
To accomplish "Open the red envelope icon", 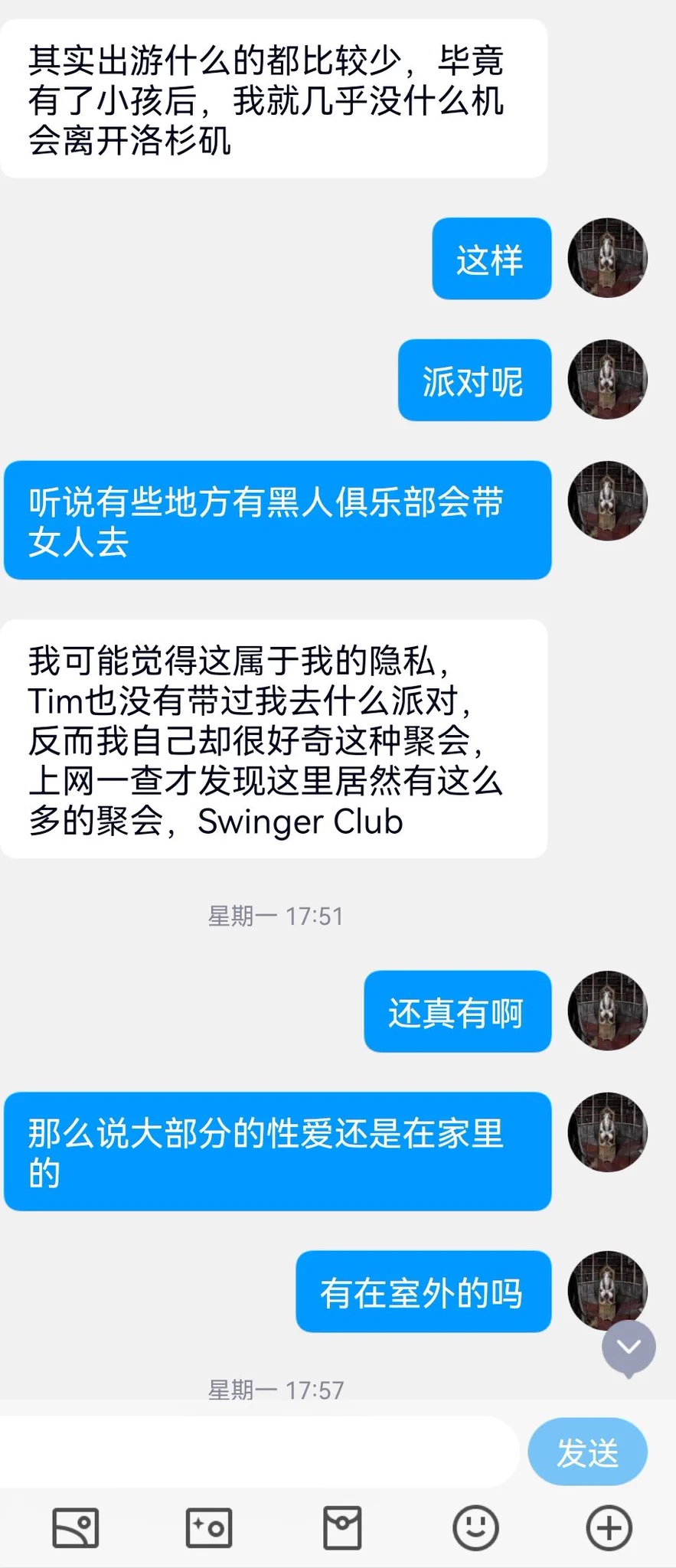I will point(341,1528).
